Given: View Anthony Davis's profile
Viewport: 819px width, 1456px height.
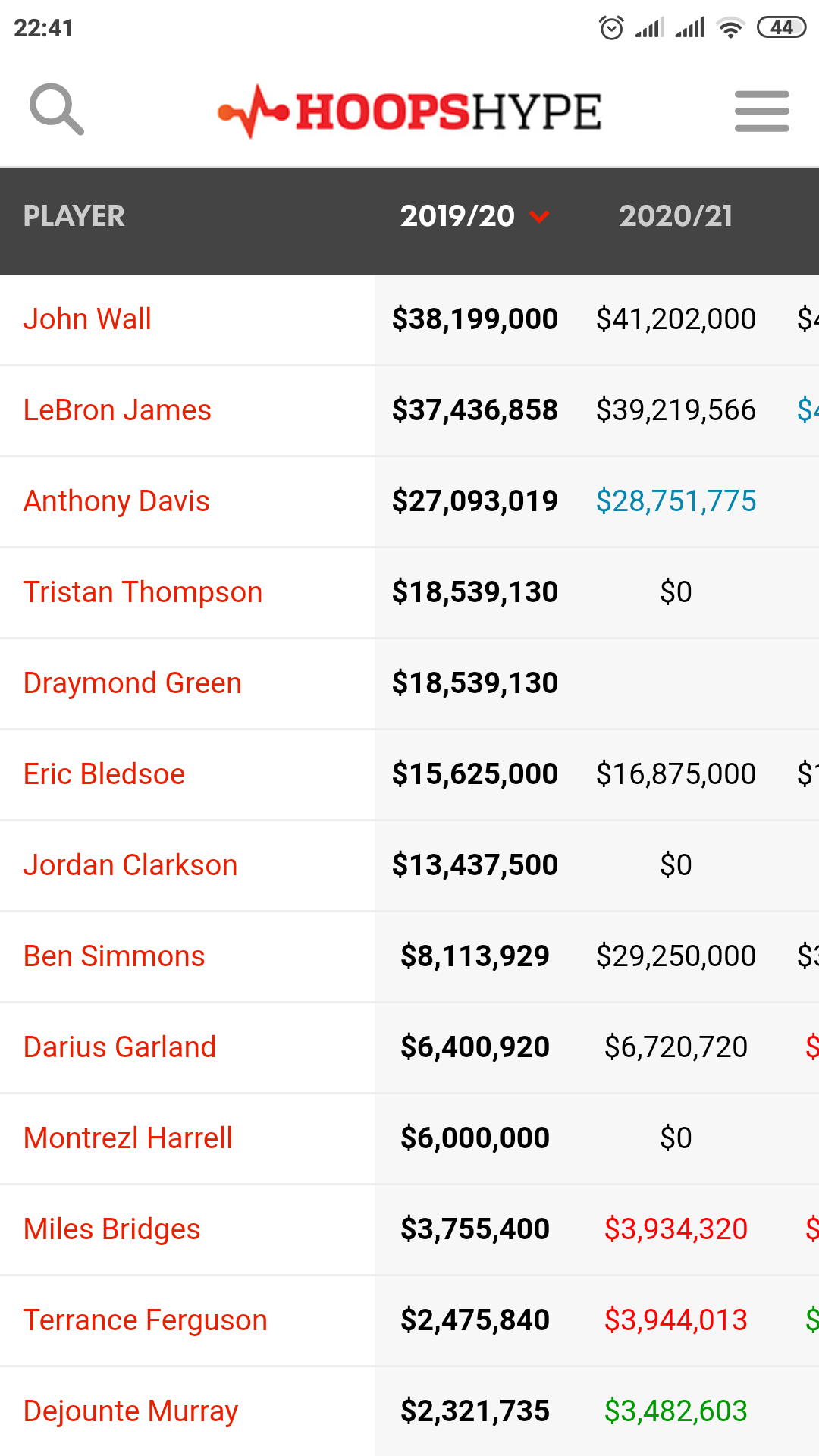Looking at the screenshot, I should coord(117,501).
